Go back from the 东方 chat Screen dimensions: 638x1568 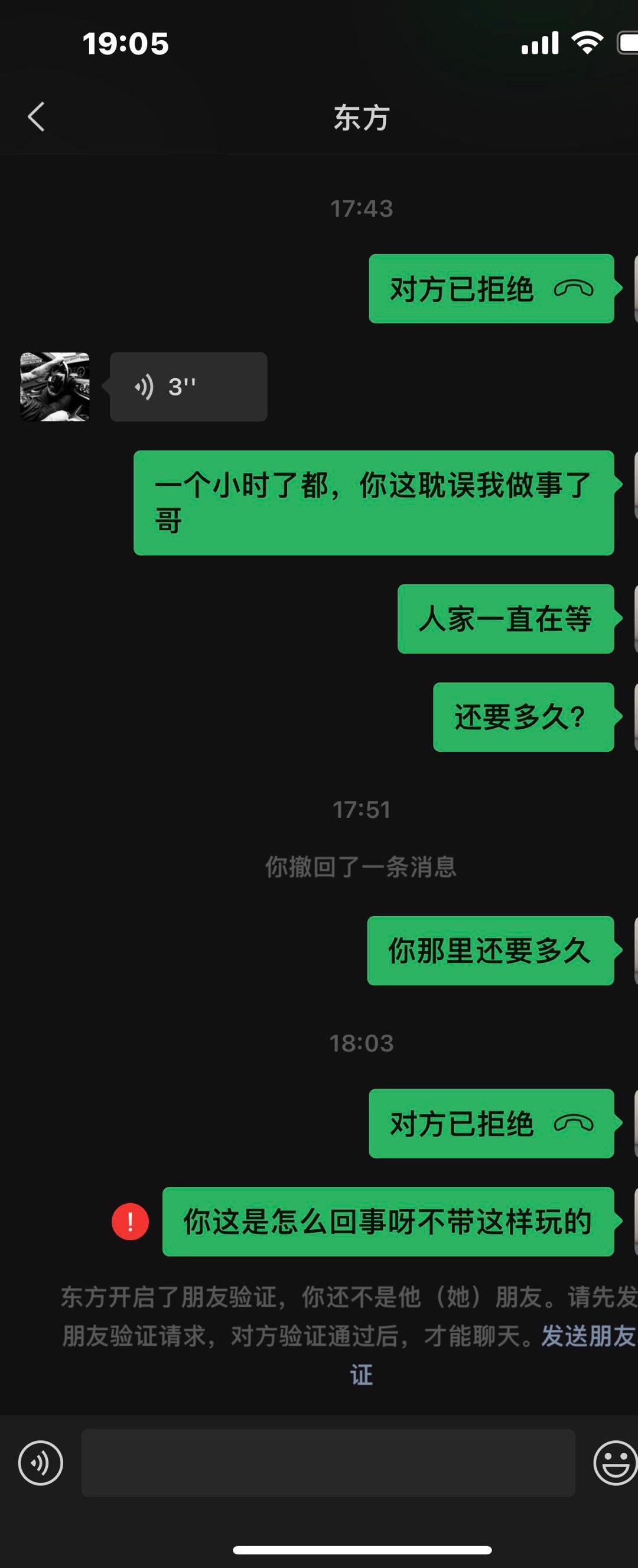coord(37,116)
